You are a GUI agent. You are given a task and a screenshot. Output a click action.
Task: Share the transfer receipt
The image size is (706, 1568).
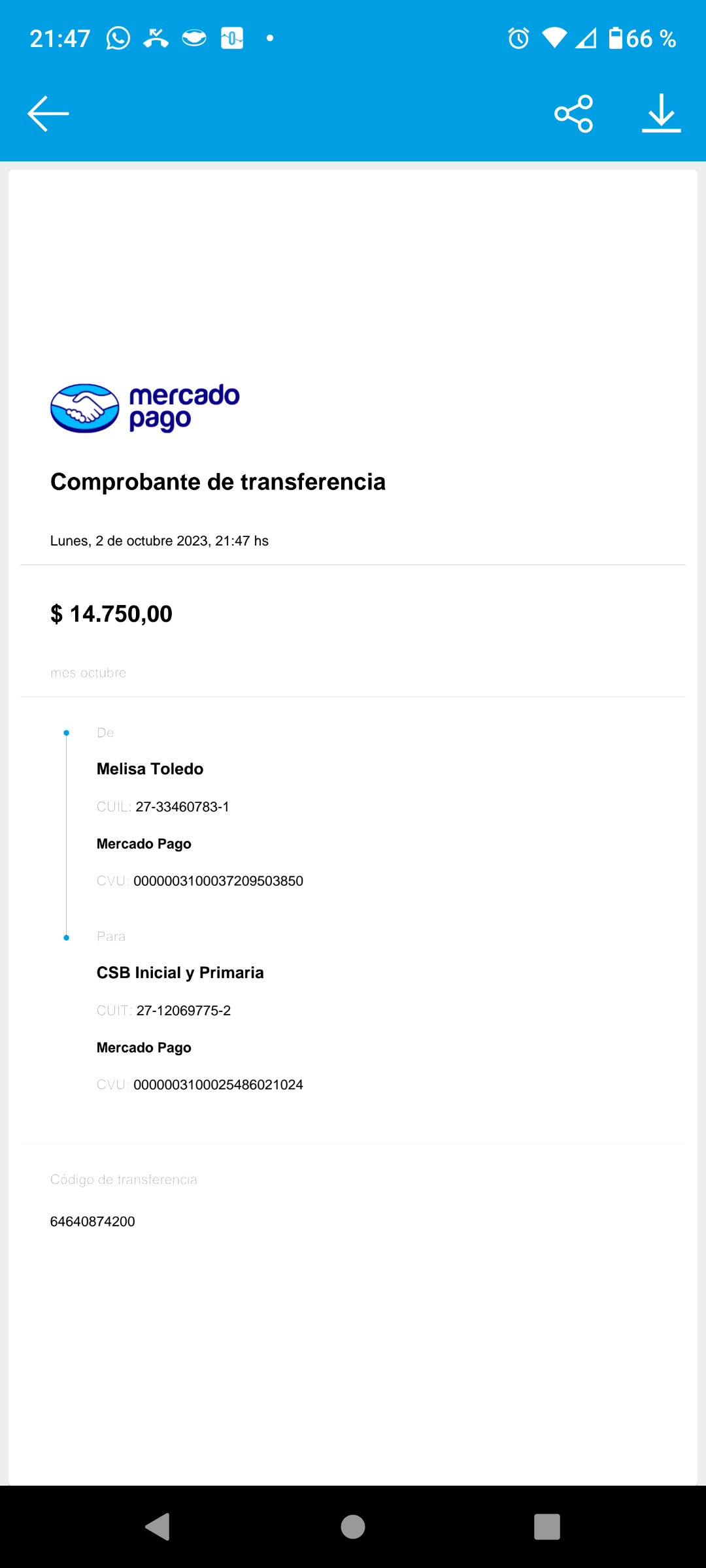pyautogui.click(x=573, y=114)
